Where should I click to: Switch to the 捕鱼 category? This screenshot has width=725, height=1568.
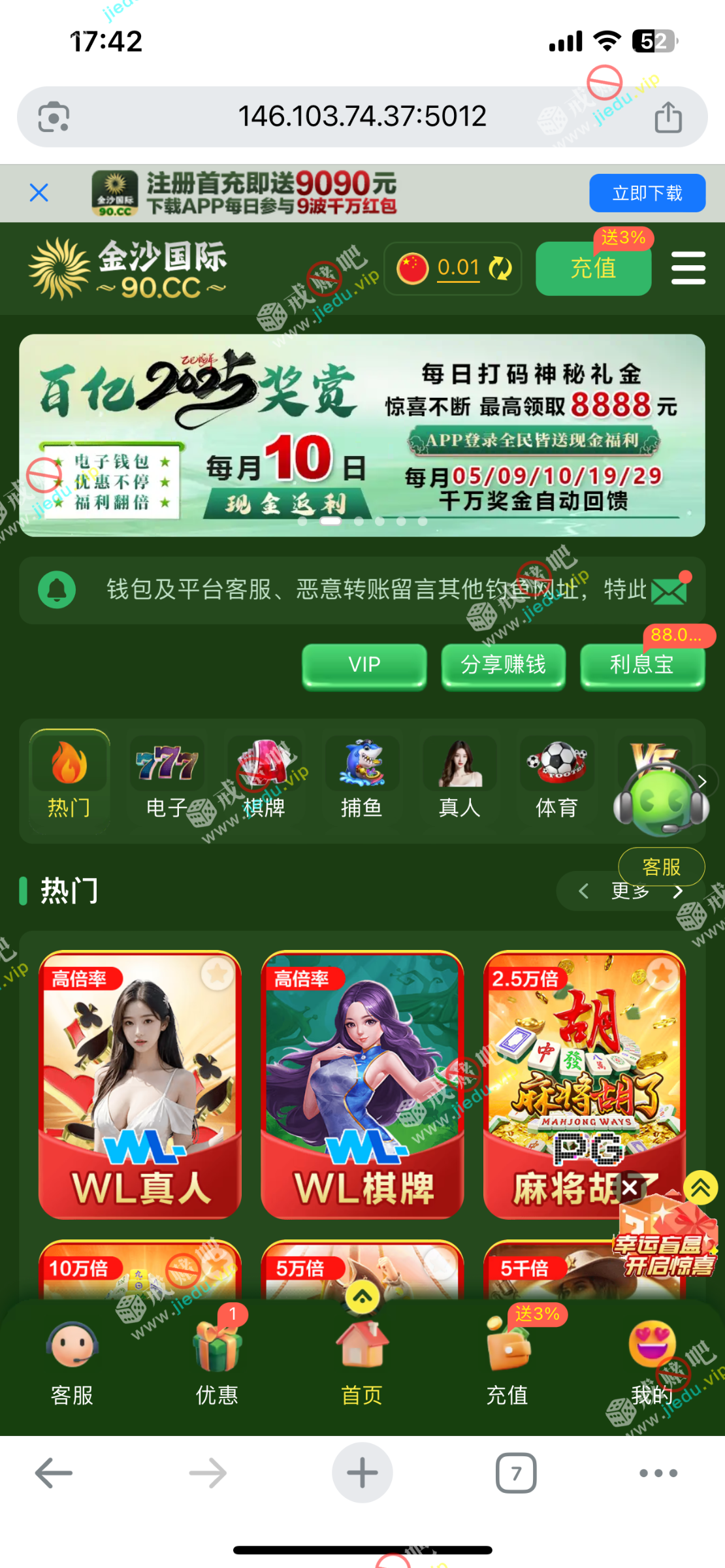pos(361,779)
